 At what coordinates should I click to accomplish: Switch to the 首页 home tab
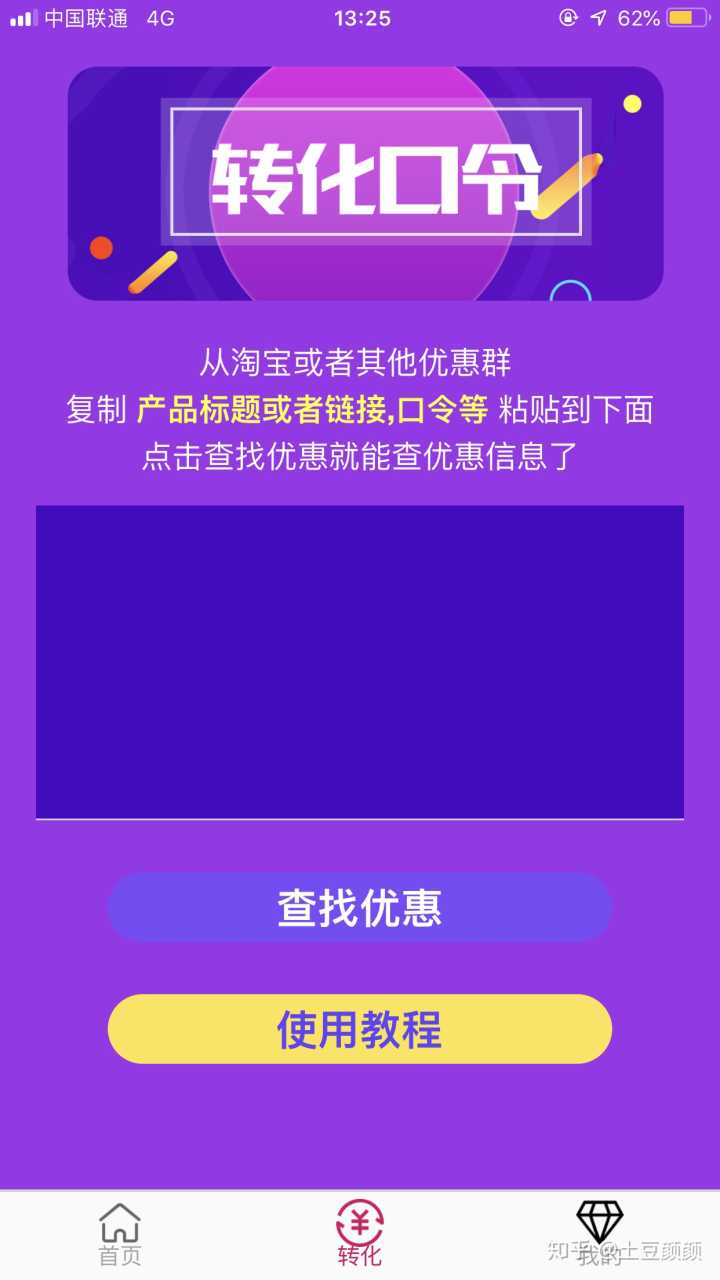tap(120, 1234)
